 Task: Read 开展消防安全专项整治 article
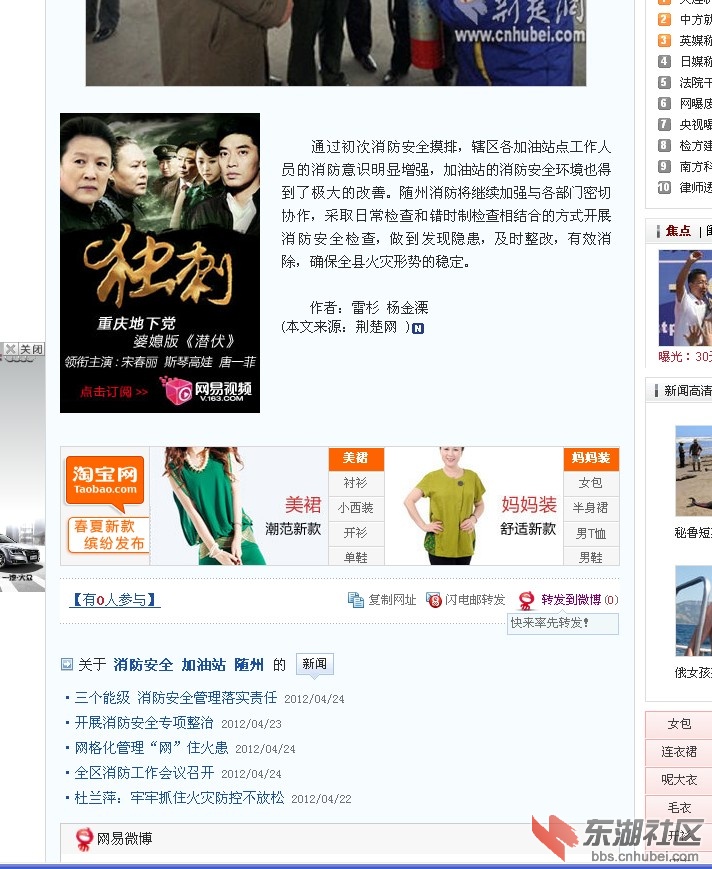[144, 723]
